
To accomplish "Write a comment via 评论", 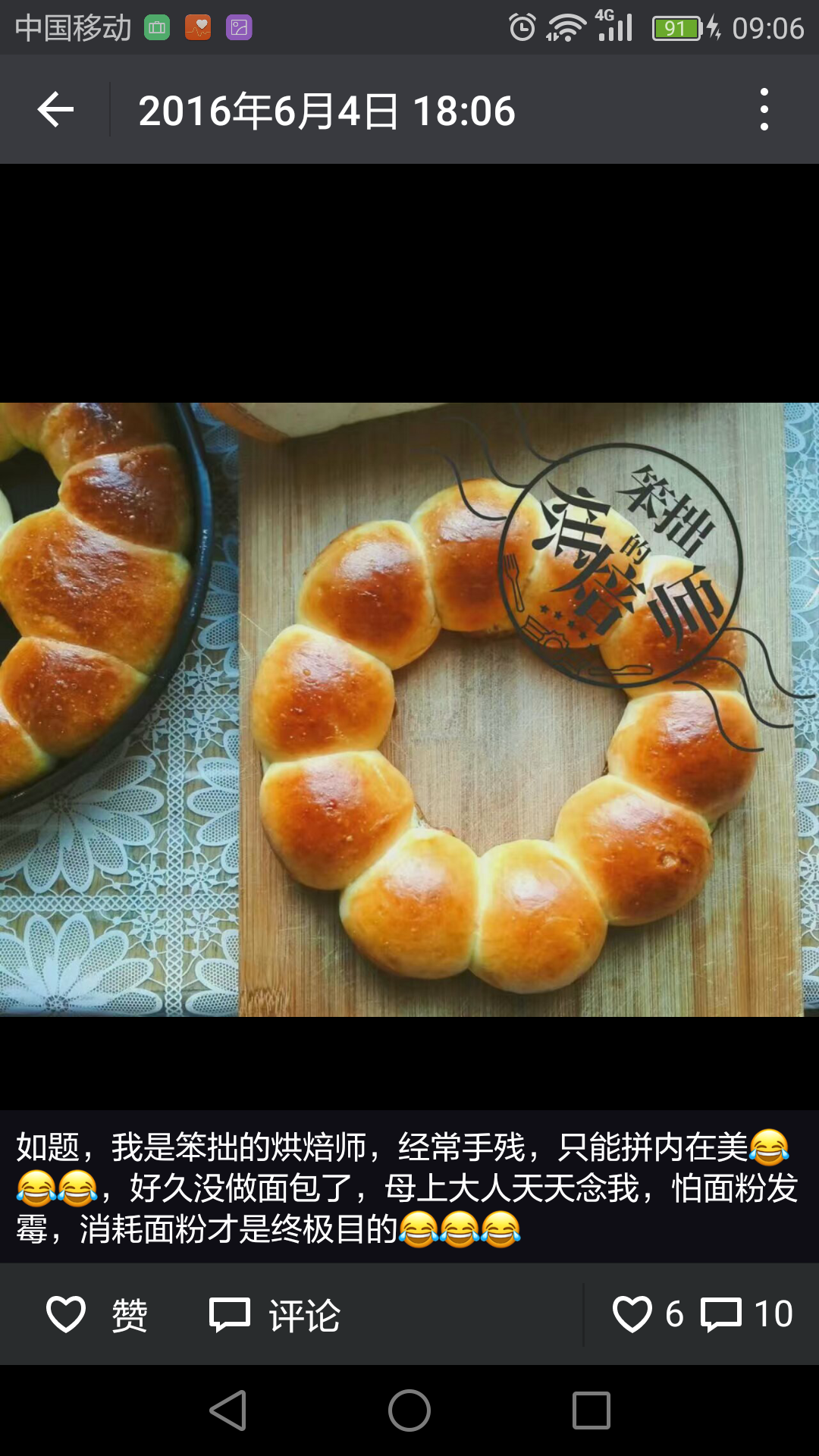I will [x=275, y=1314].
